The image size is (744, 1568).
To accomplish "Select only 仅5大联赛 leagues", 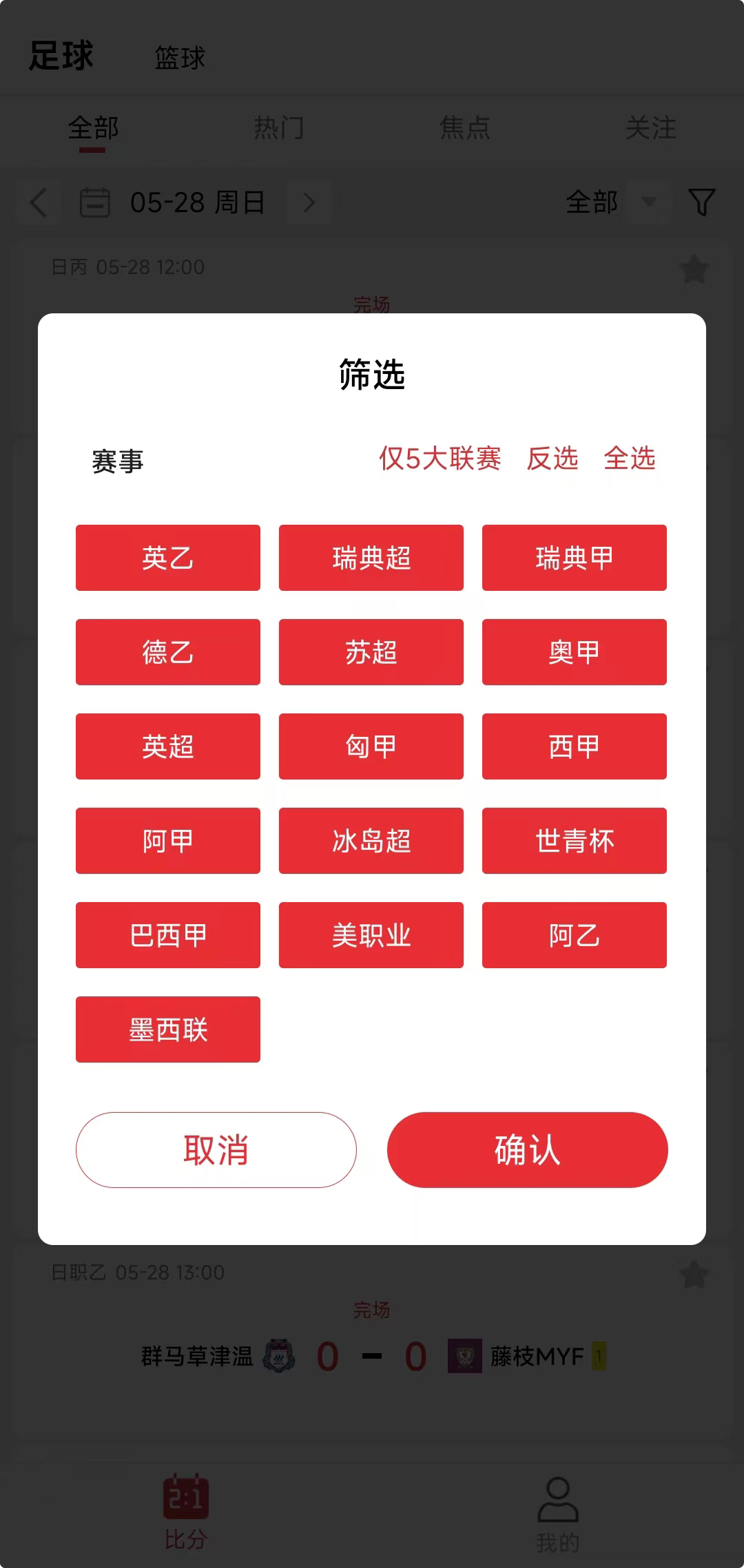I will (440, 459).
